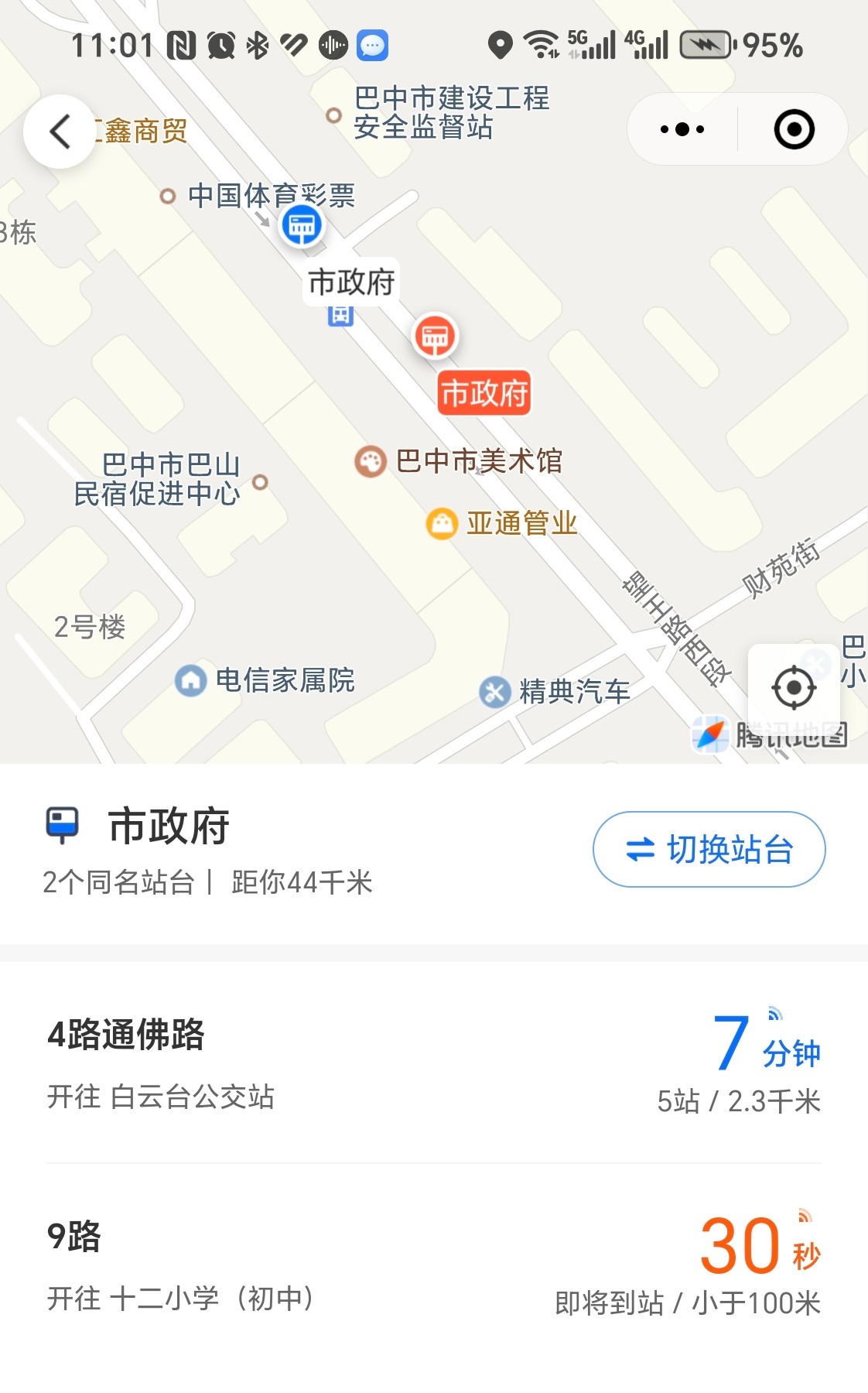Open the 4路通佛路 bus line details
This screenshot has height=1393, width=868.
pos(433,1063)
